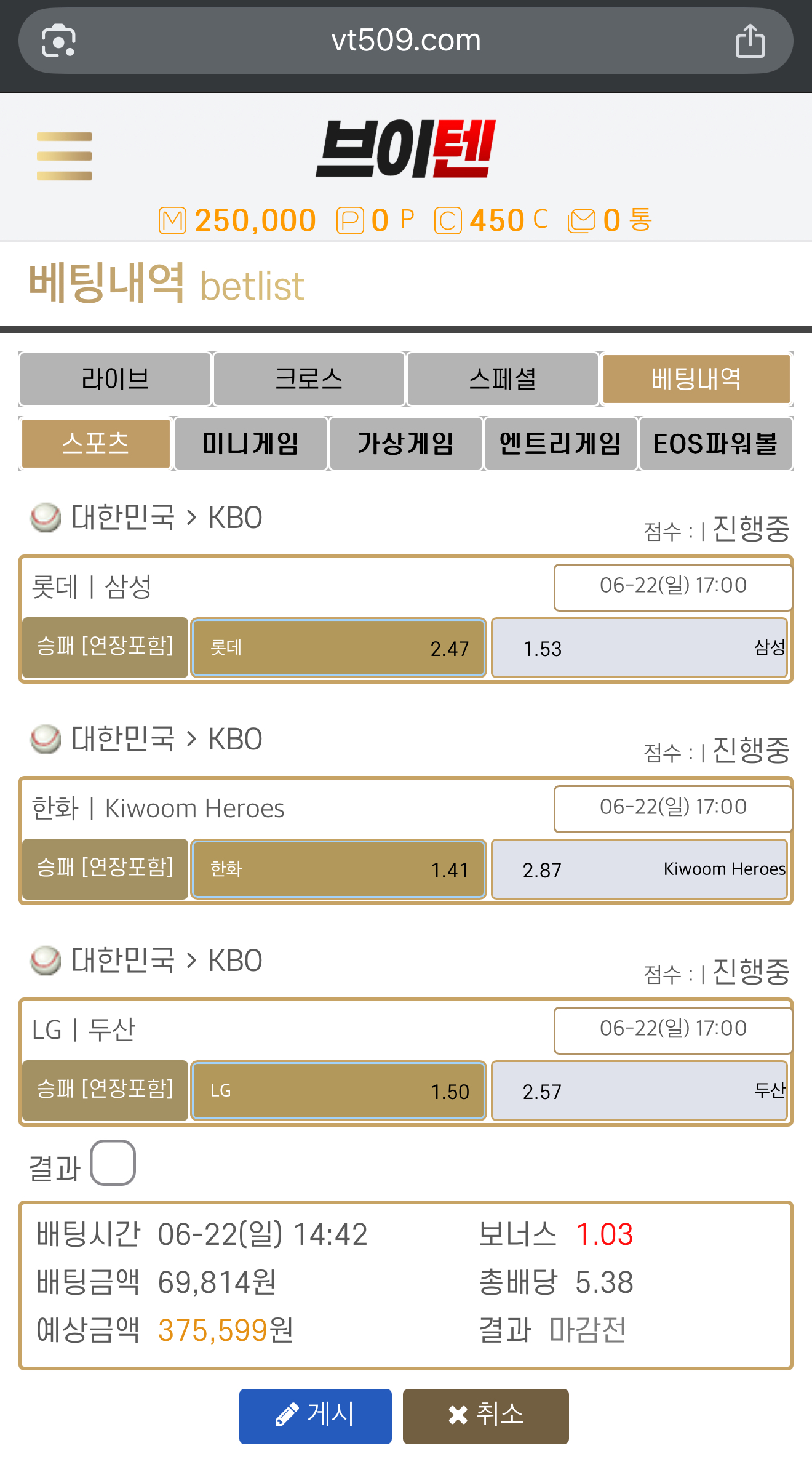Viewport: 812px width, 1459px height.
Task: Tap the blue 게시 button
Action: tap(316, 1416)
